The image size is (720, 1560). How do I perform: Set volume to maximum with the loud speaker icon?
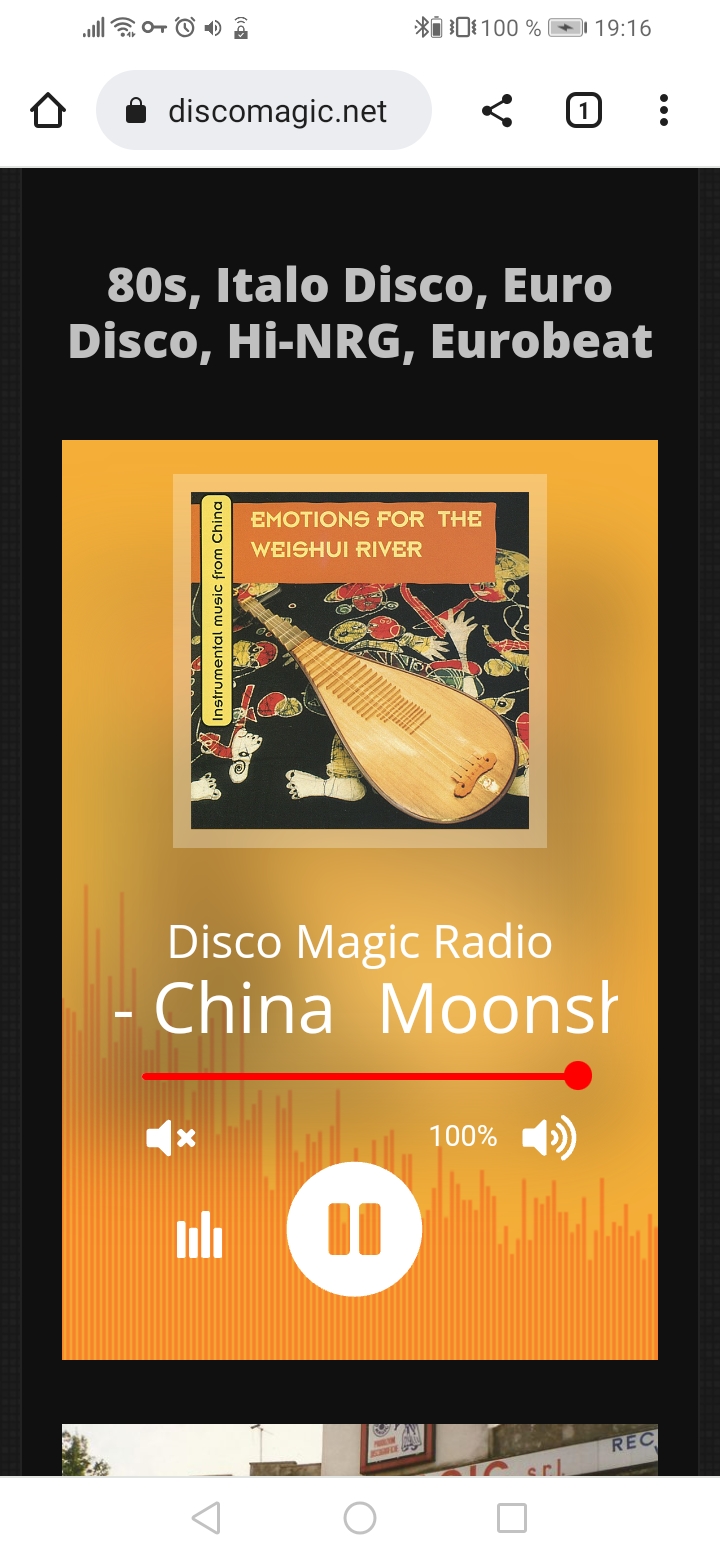[549, 1137]
